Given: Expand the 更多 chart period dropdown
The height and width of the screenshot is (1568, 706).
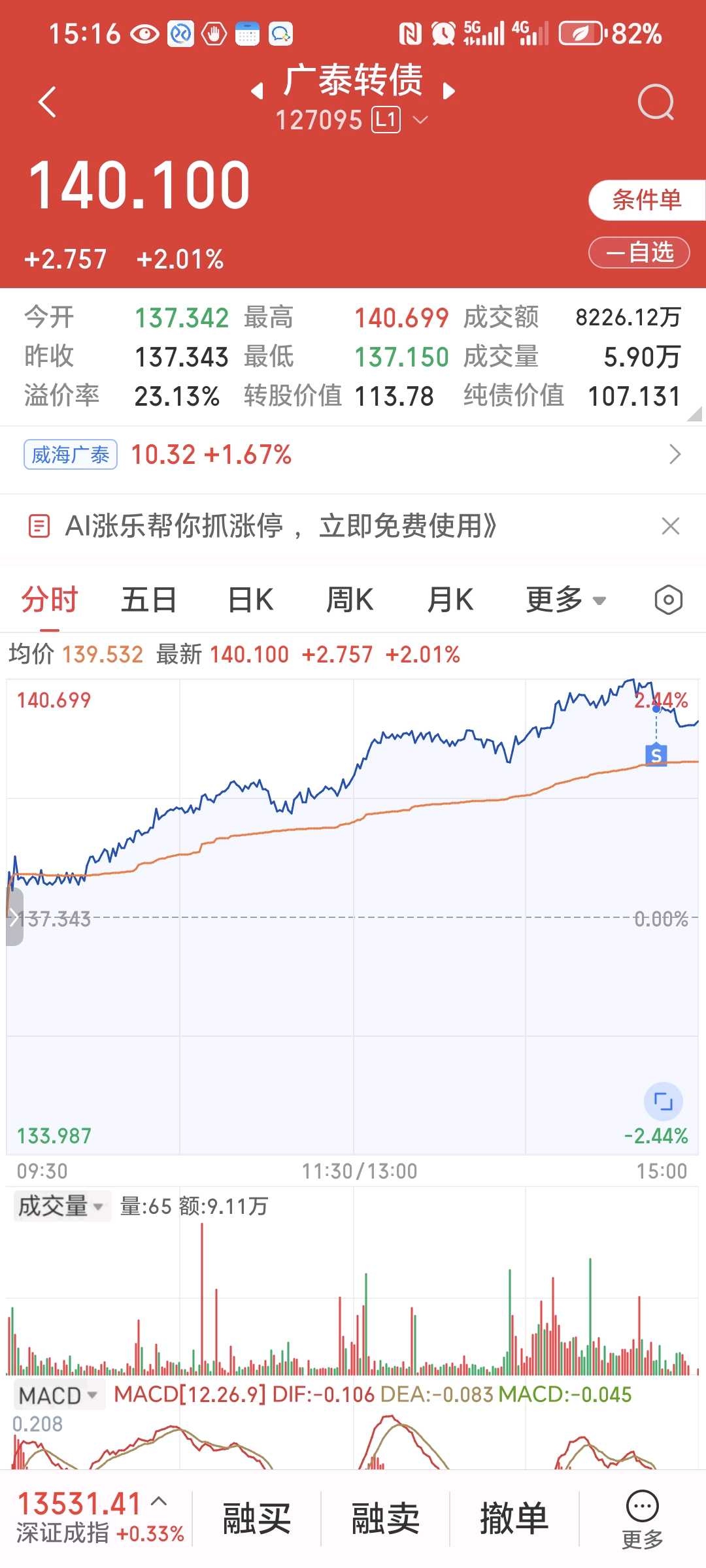Looking at the screenshot, I should coord(565,600).
